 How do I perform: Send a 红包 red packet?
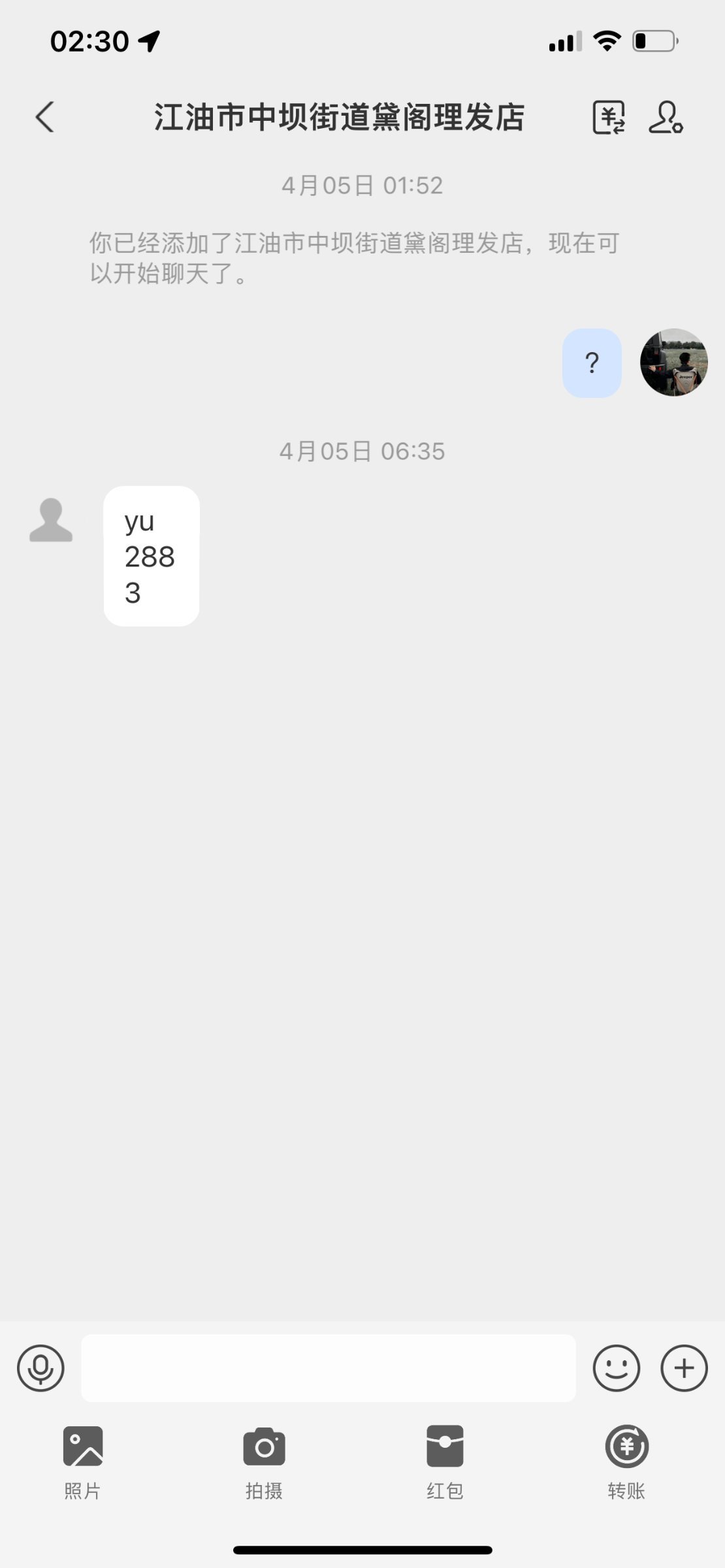coord(445,1463)
